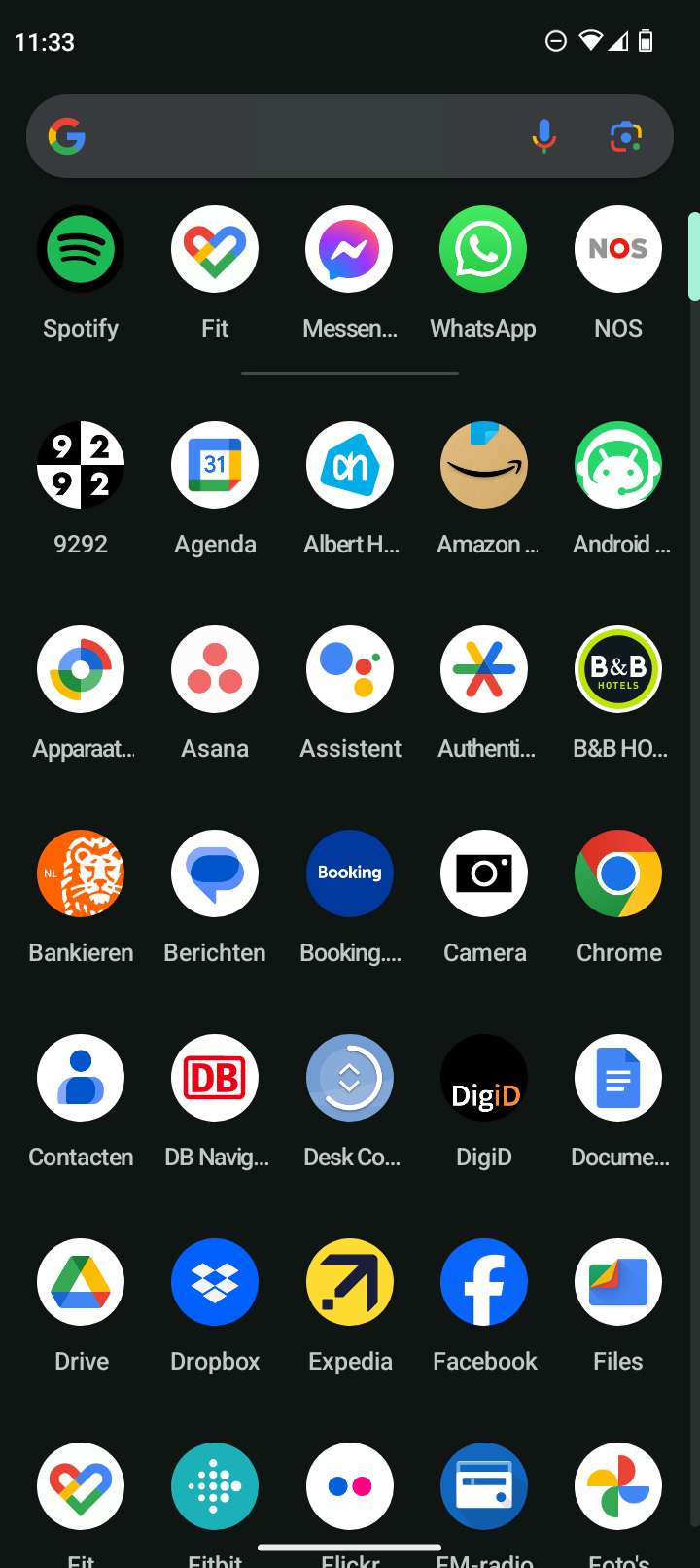Start the Booking.com app
700x1568 pixels.
[349, 873]
